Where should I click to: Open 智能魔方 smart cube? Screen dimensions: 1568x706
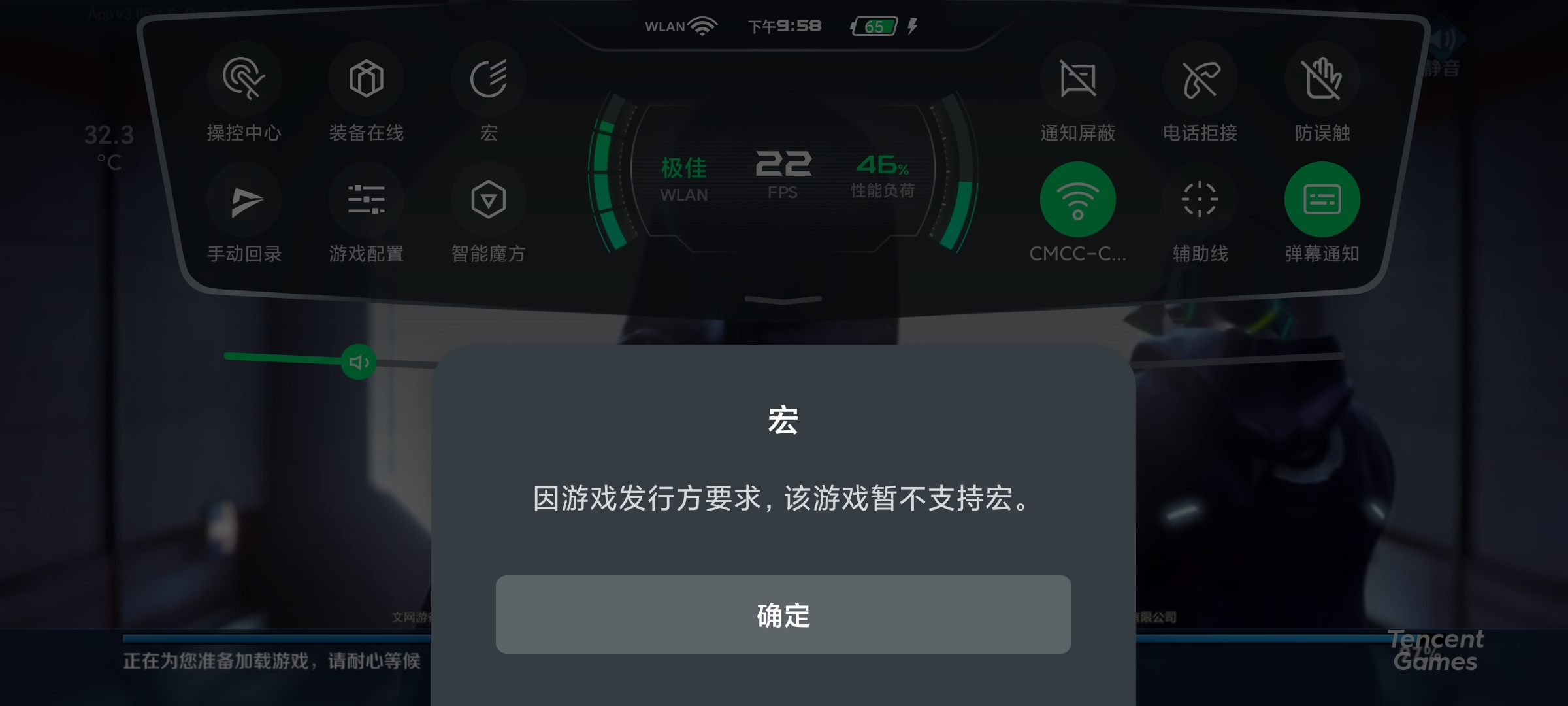tap(488, 201)
